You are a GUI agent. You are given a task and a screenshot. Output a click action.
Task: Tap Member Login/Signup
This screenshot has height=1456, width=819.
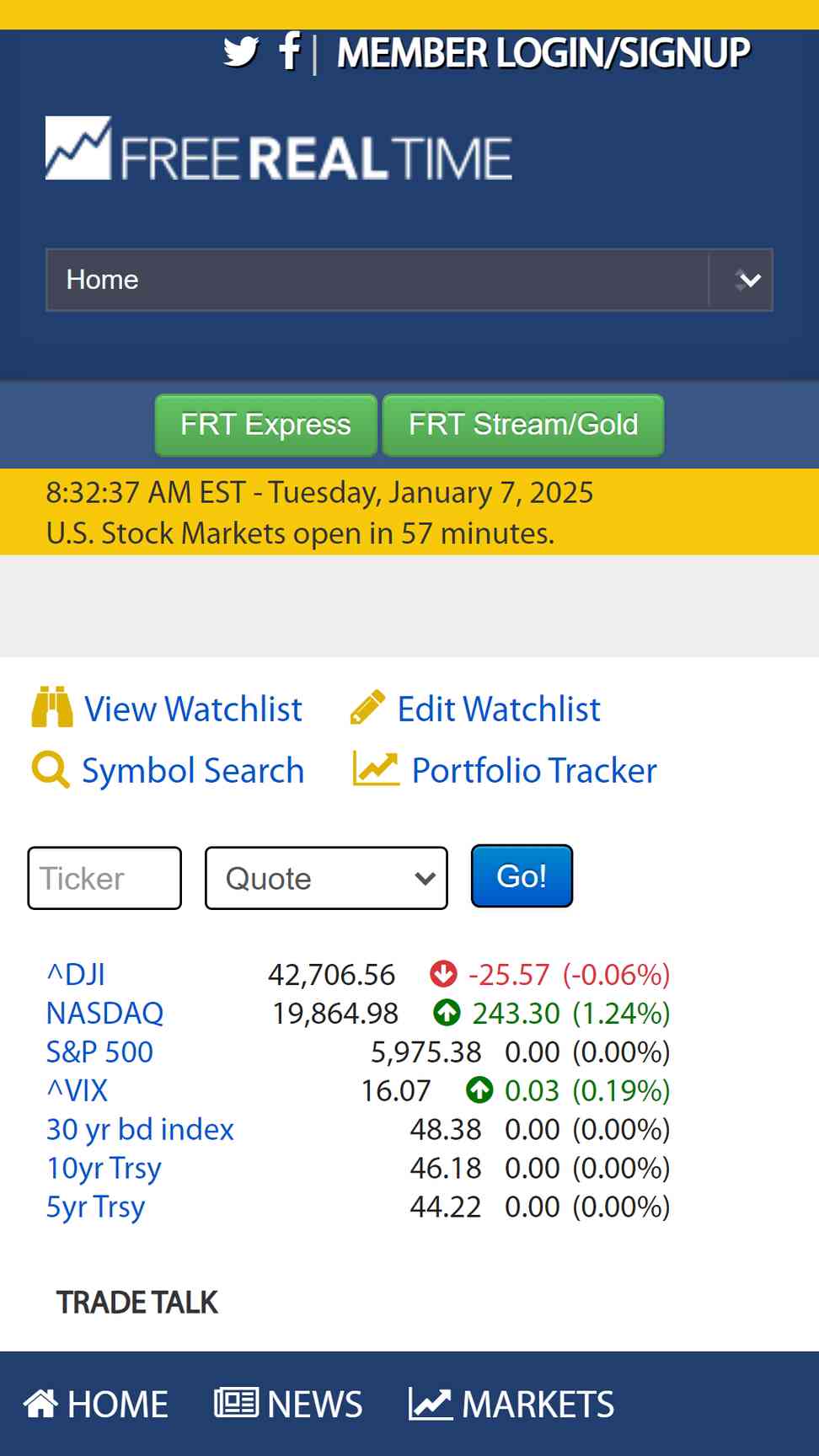543,53
